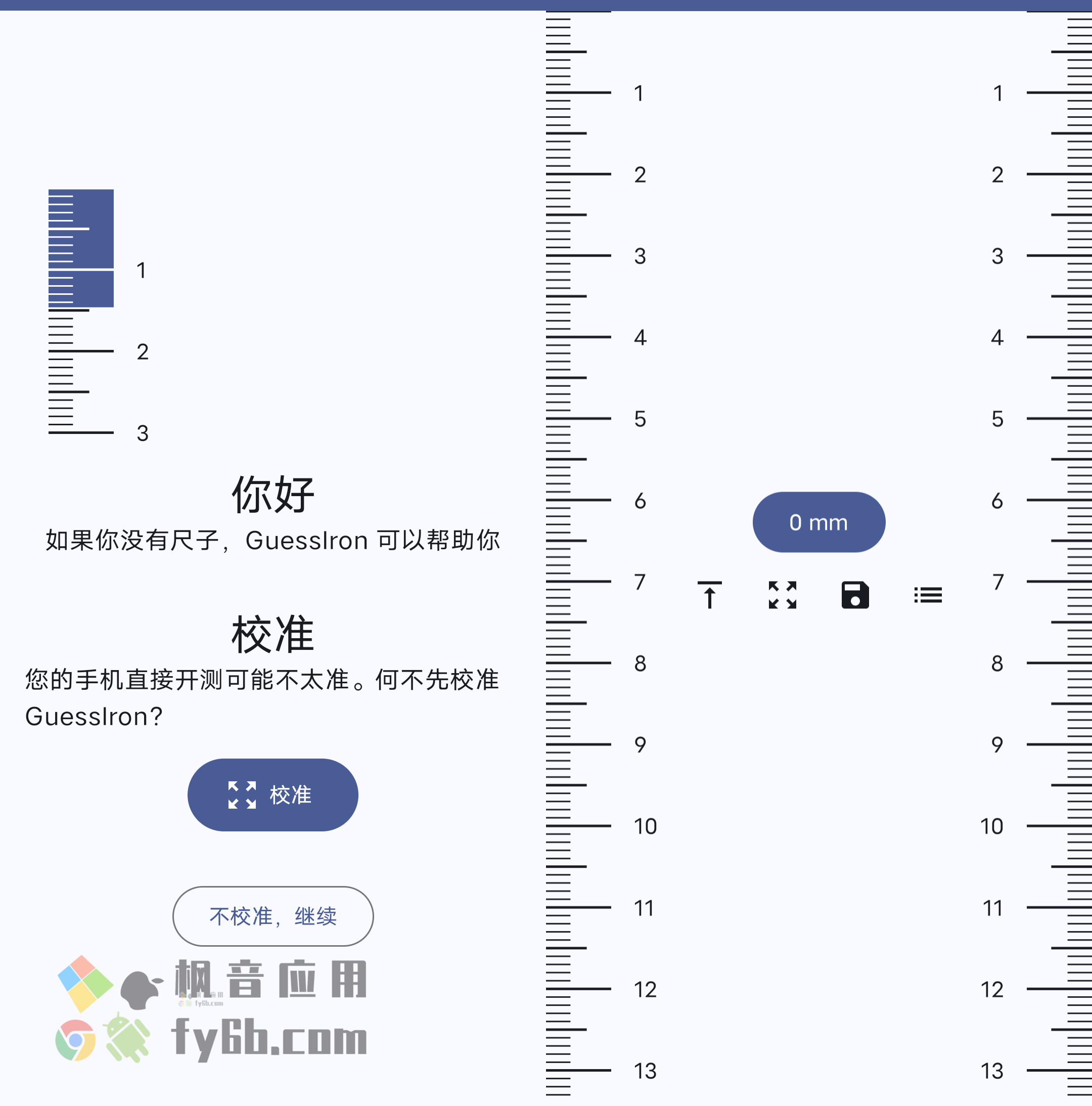This screenshot has width=1092, height=1106.
Task: Save the measurement with the floppy disk icon
Action: 855,595
